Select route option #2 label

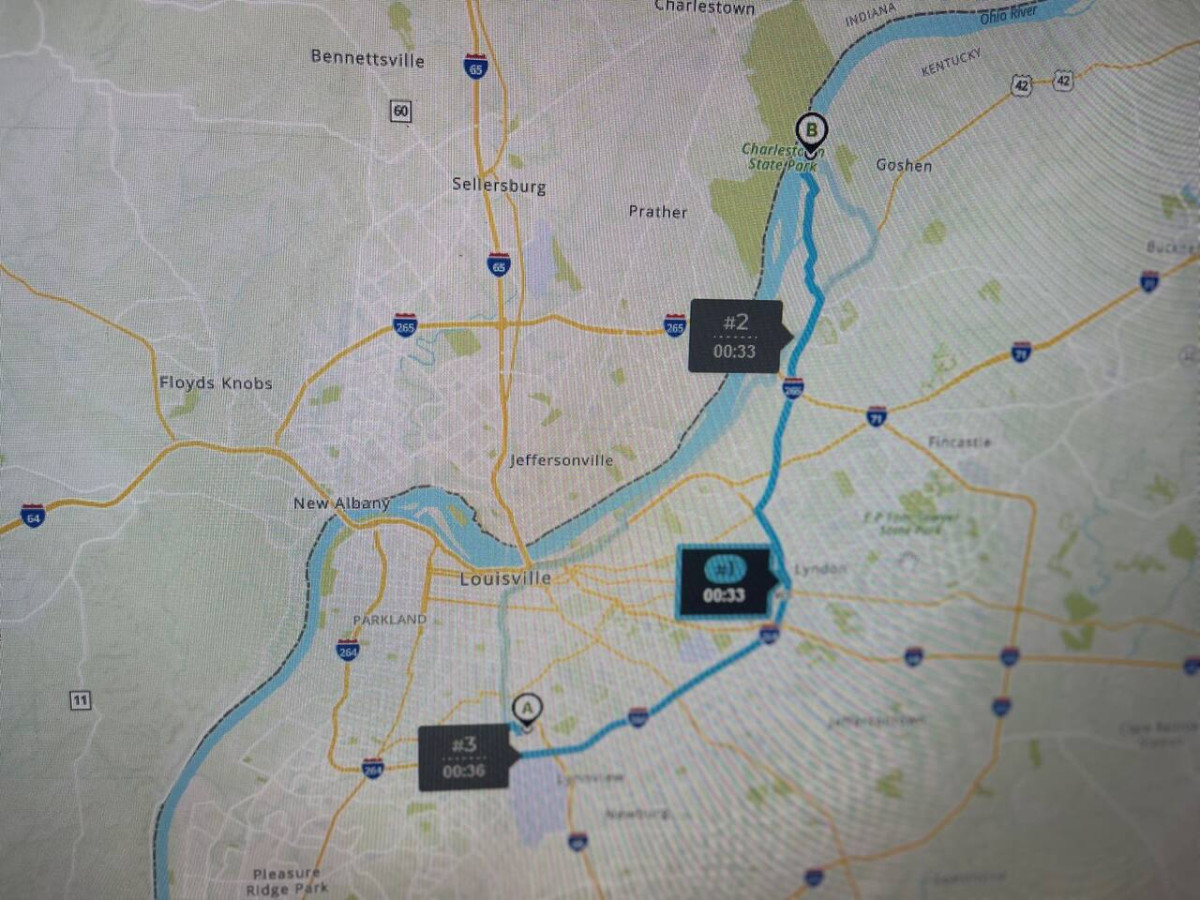[735, 336]
